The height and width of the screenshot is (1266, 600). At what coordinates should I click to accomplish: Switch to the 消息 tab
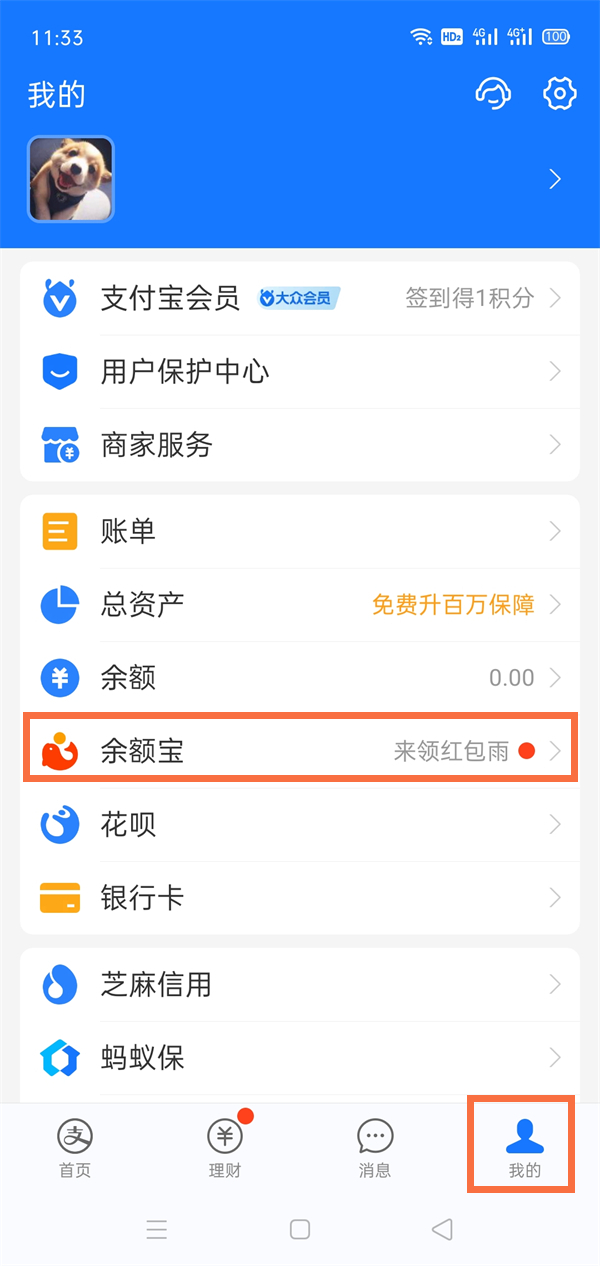375,1147
